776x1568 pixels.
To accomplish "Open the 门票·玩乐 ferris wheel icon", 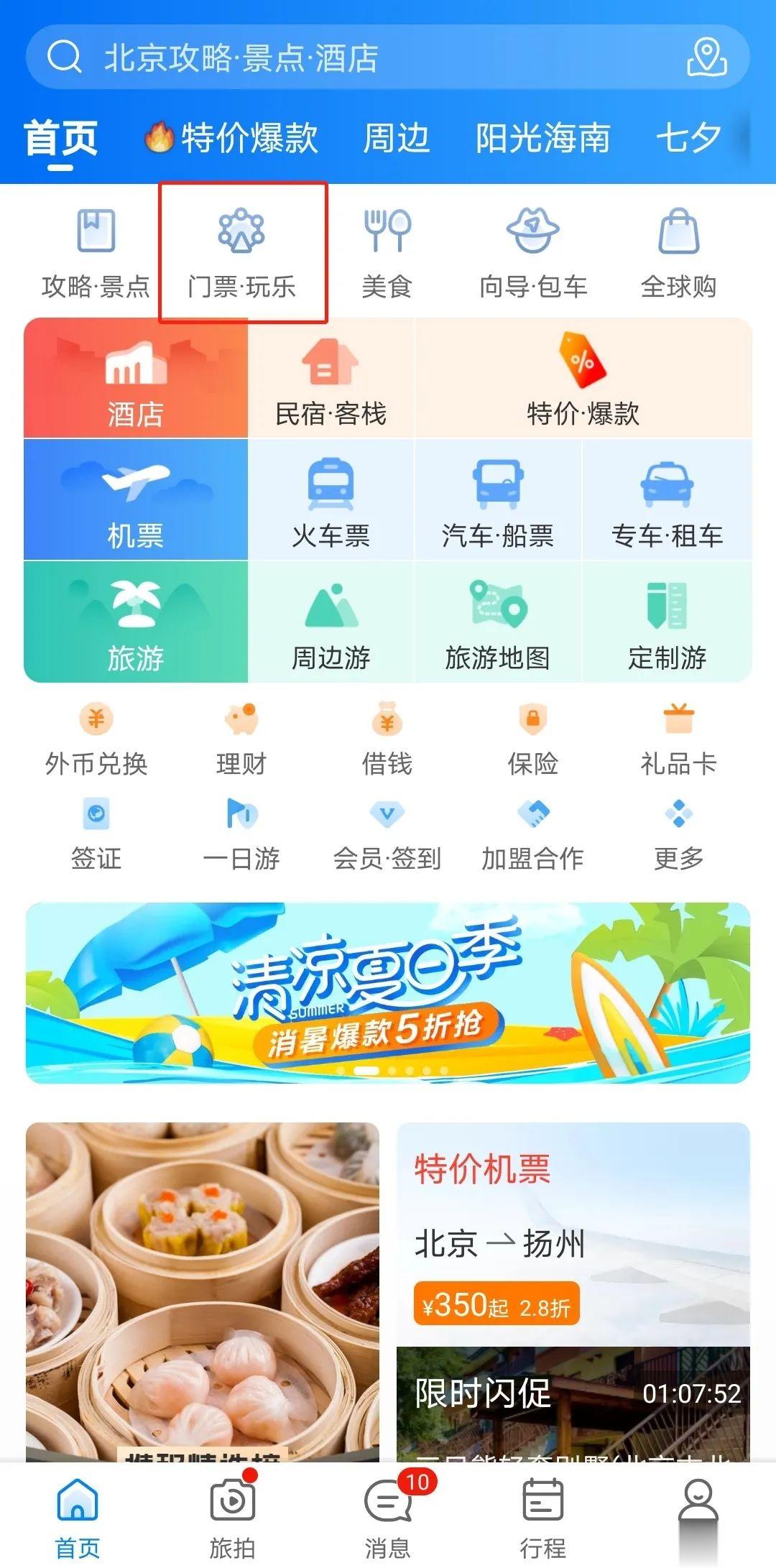I will click(241, 230).
